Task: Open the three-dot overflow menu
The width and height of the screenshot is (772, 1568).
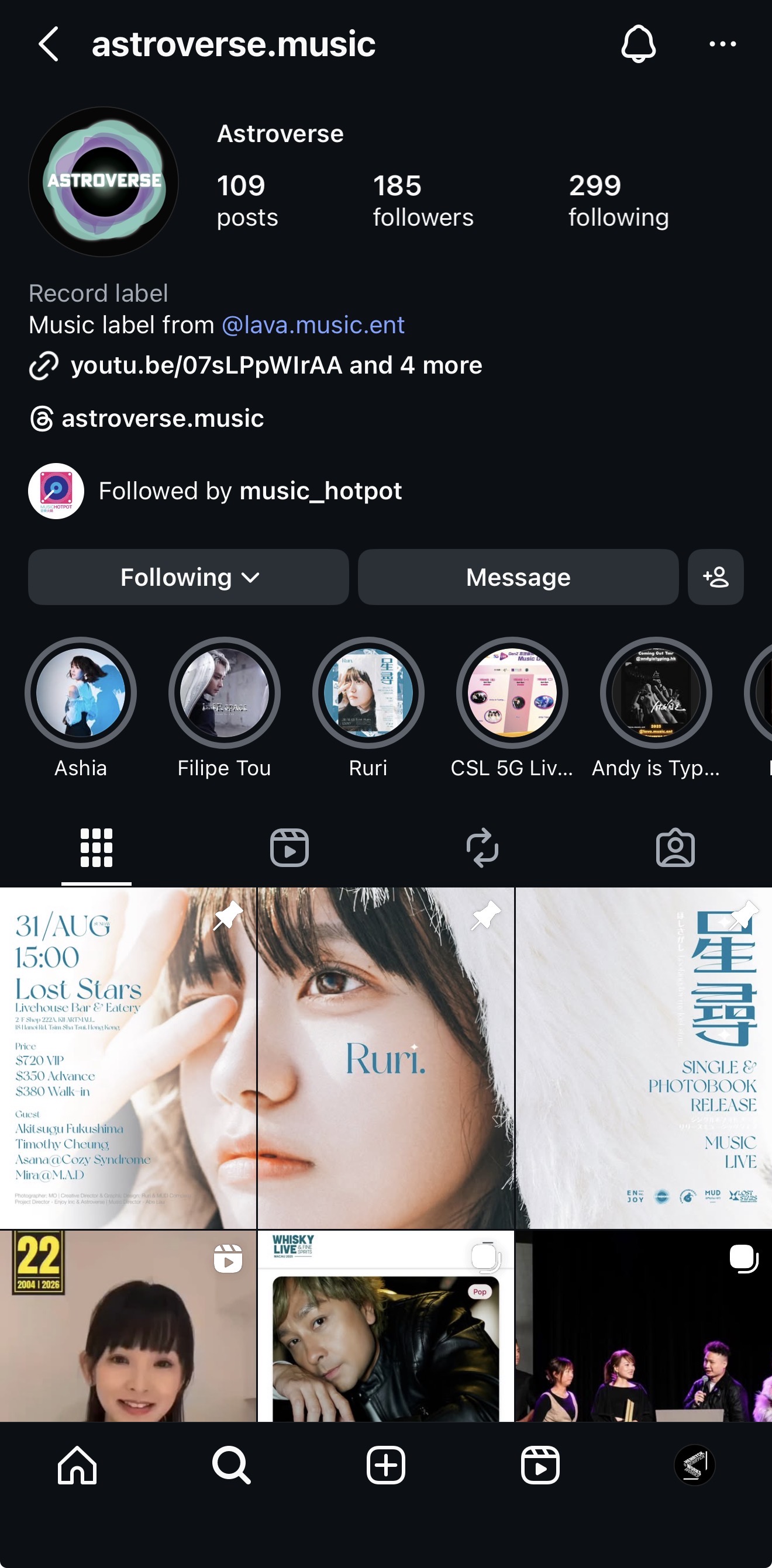Action: click(x=723, y=44)
